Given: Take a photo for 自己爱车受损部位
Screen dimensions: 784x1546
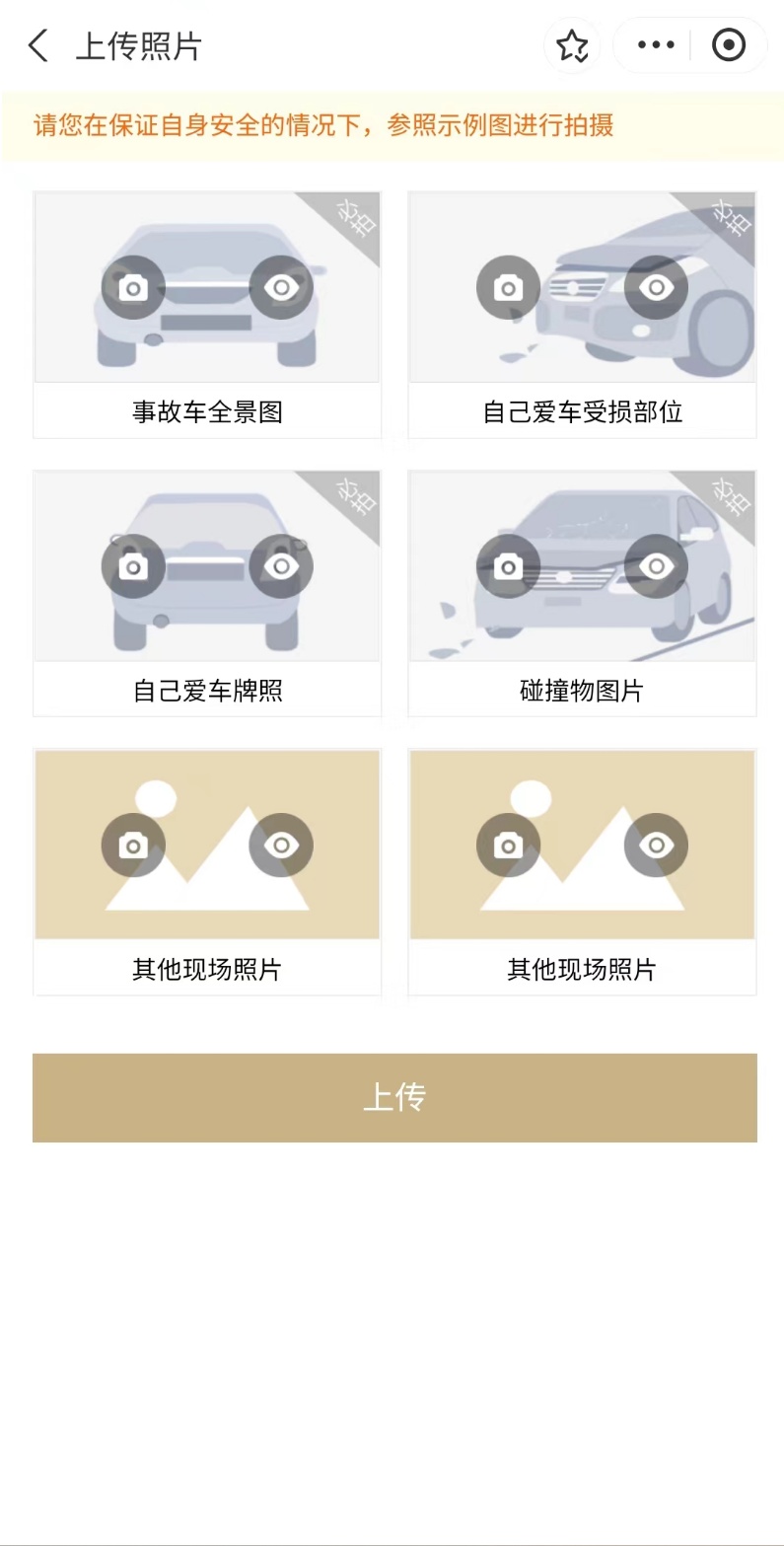Looking at the screenshot, I should coord(508,287).
